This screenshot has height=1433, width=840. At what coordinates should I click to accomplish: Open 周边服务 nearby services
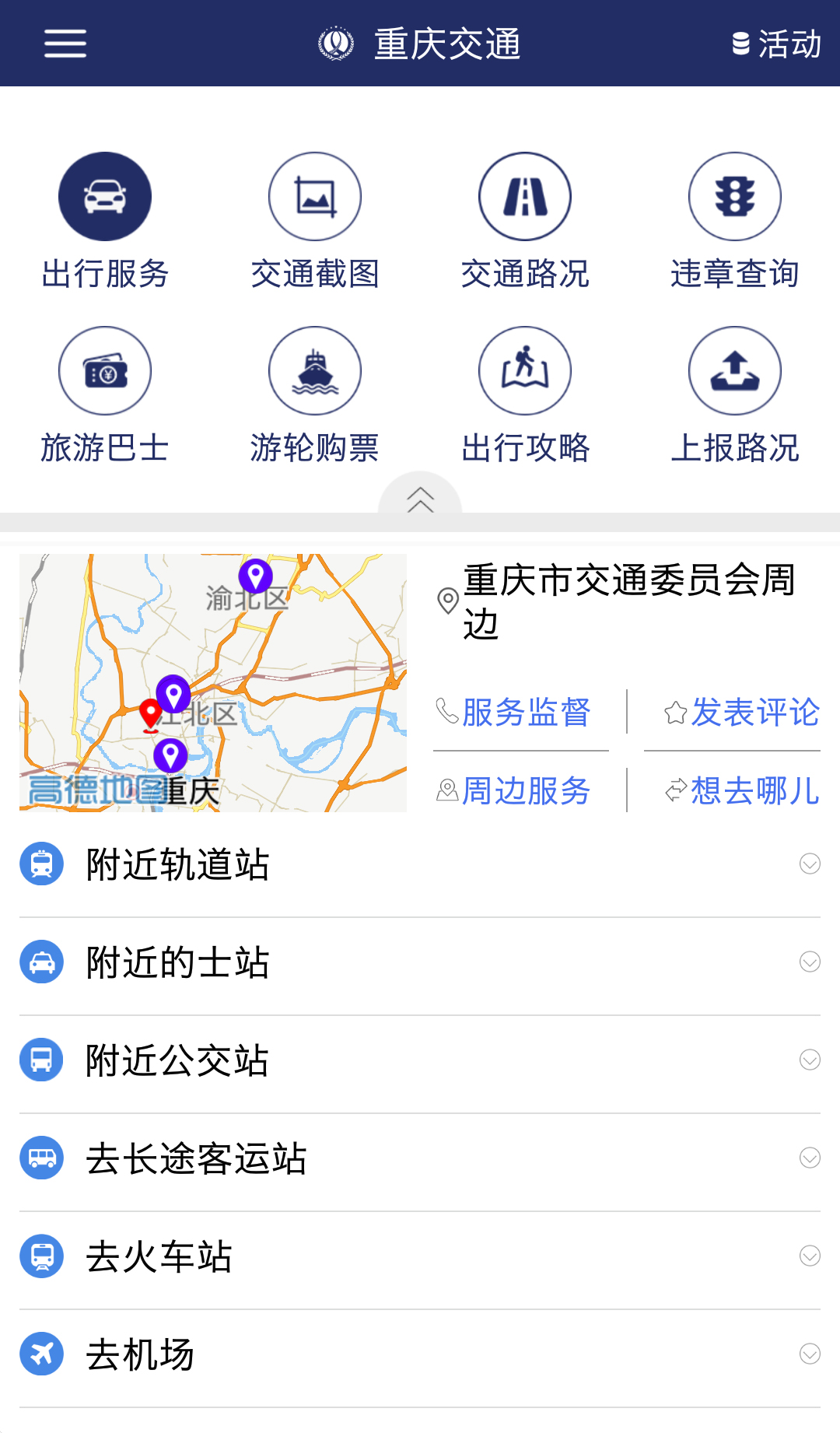514,790
